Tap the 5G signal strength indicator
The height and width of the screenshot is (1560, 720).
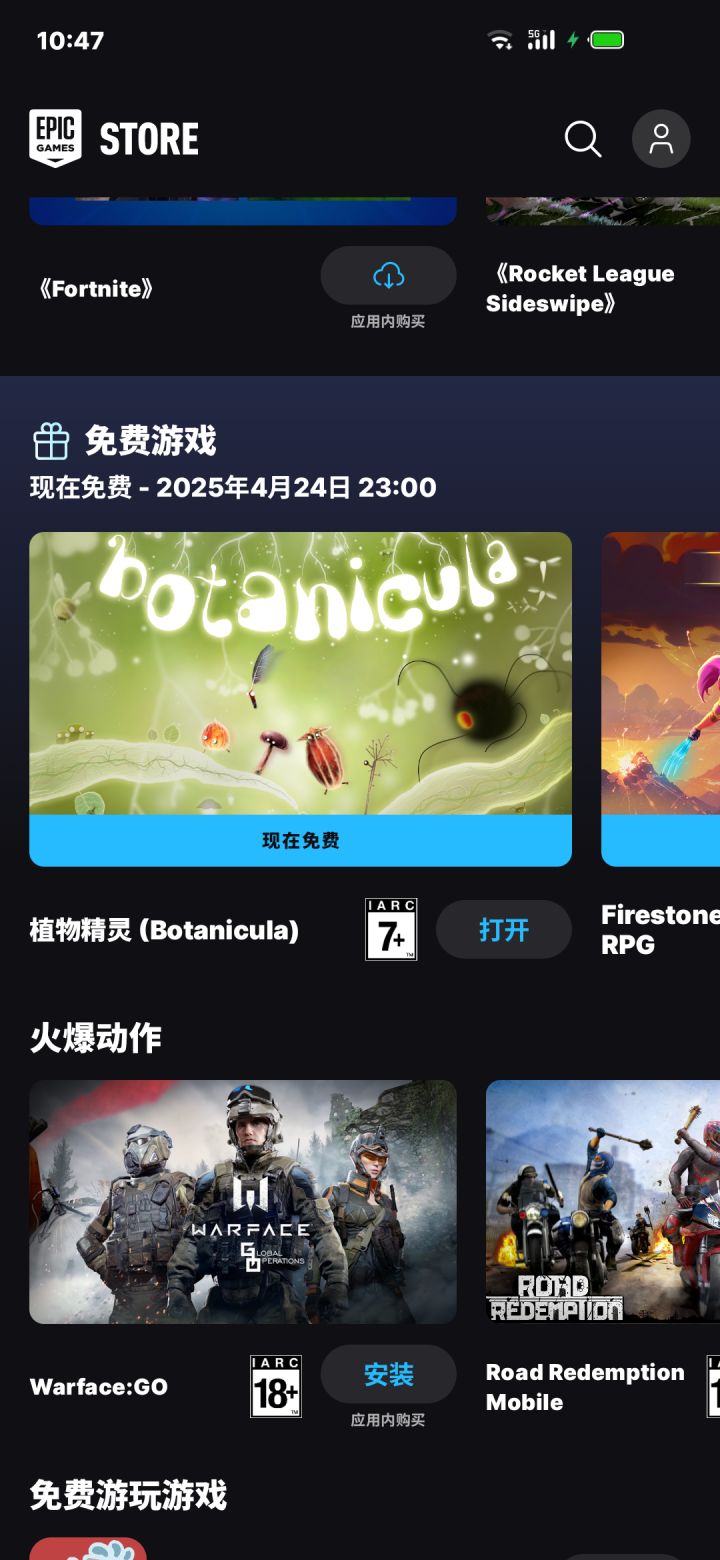540,38
